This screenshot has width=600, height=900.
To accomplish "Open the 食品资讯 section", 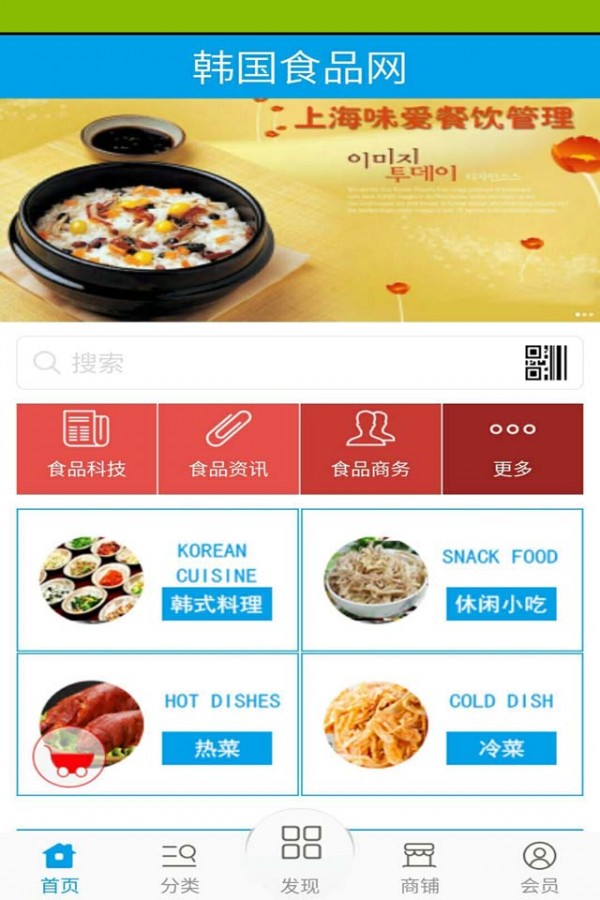I will (x=229, y=449).
